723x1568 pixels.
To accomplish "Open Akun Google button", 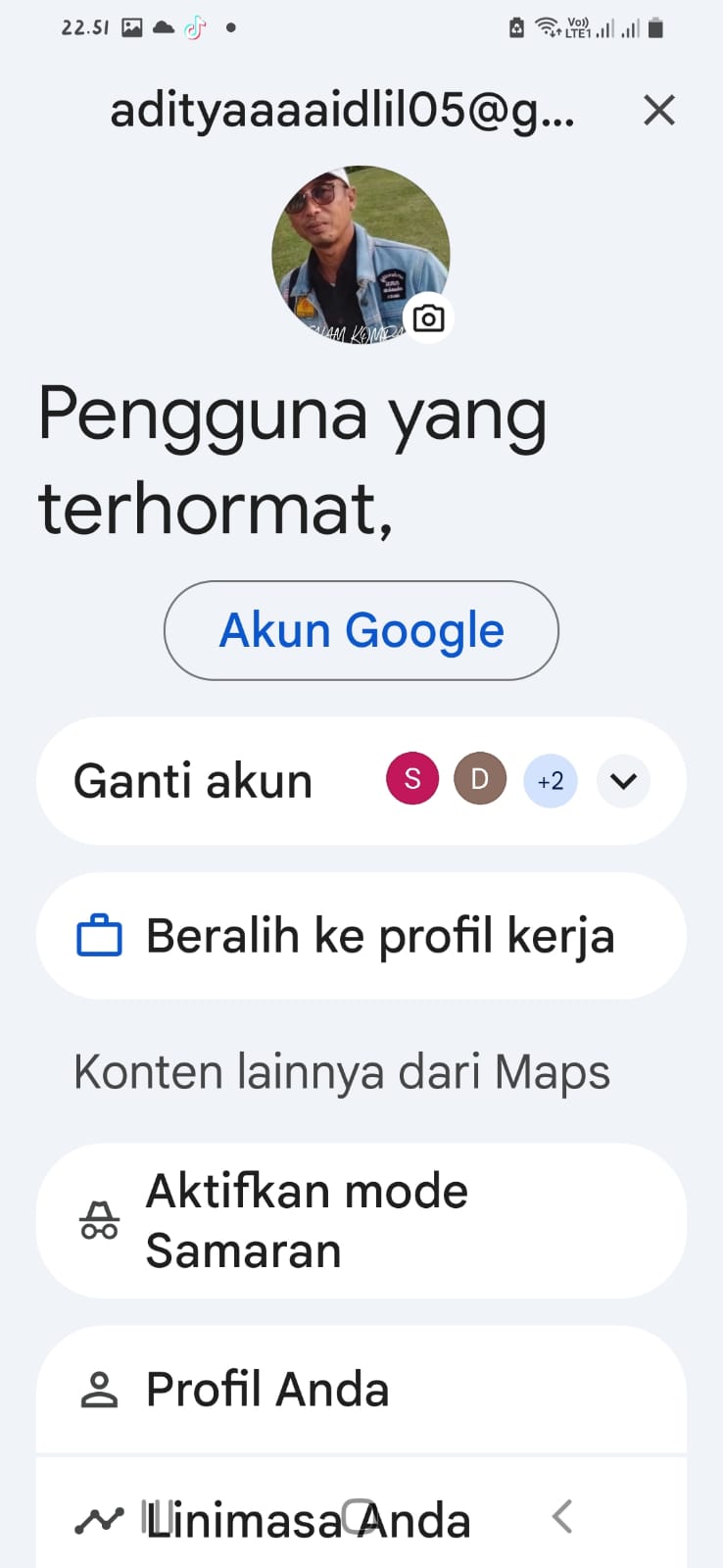I will 361,630.
